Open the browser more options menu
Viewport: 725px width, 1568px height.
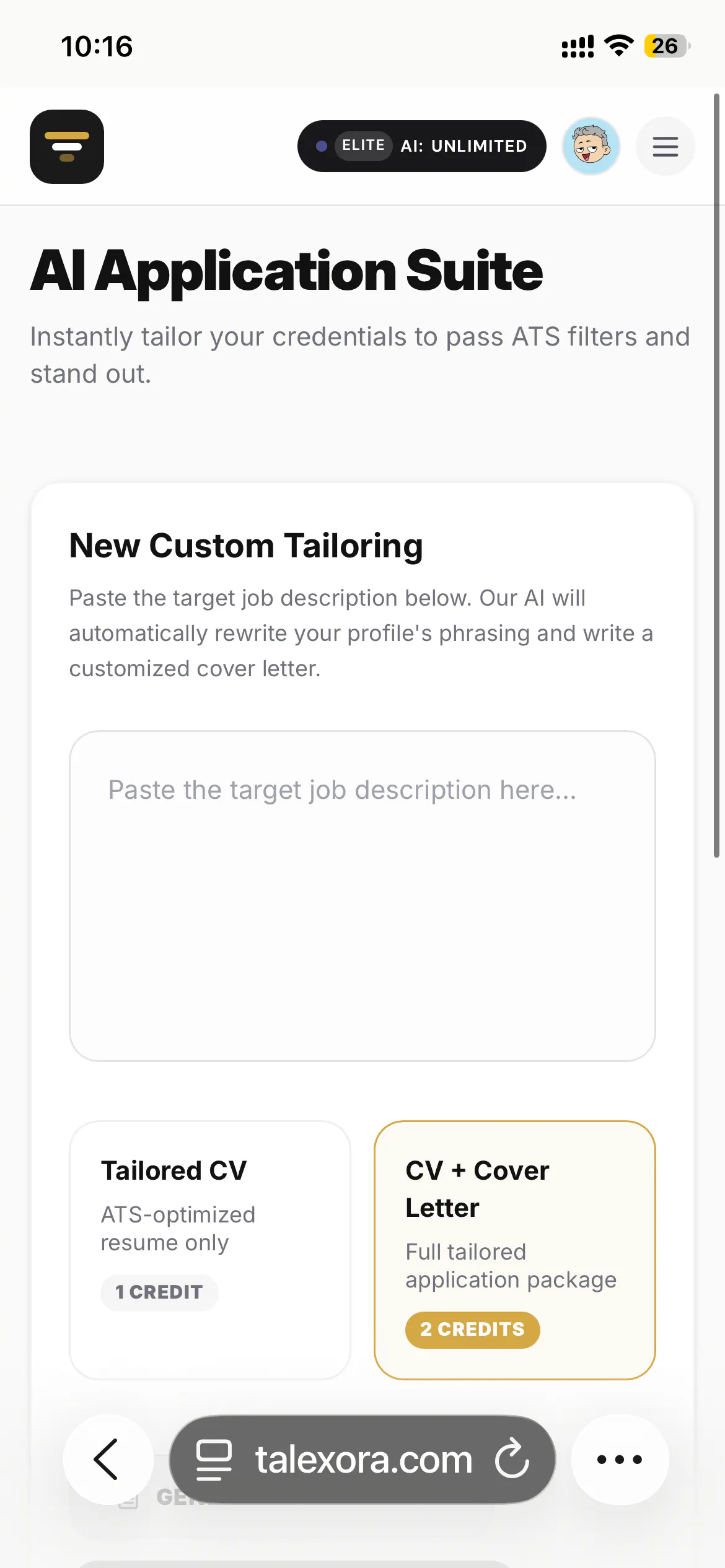point(620,1460)
